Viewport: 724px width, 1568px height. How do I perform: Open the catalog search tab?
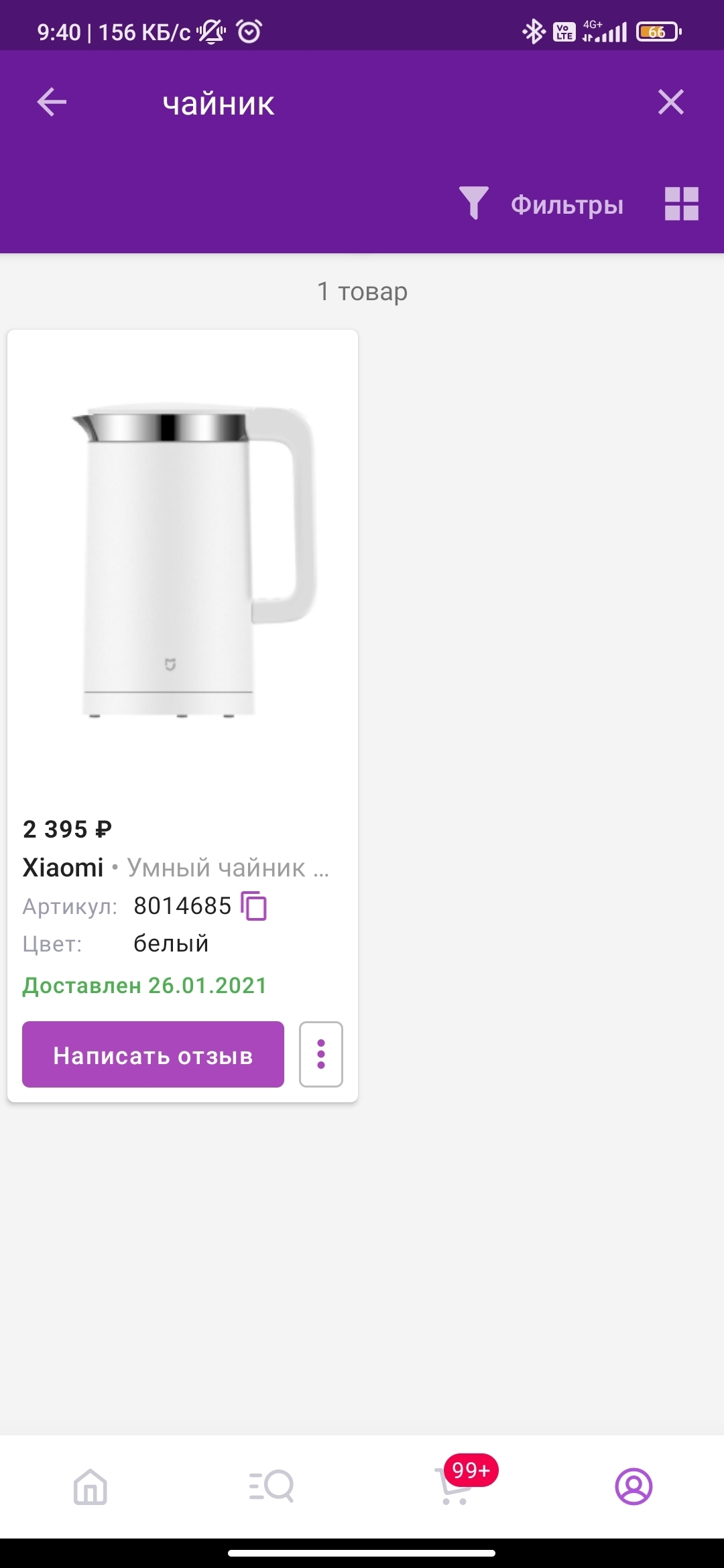[x=271, y=1486]
